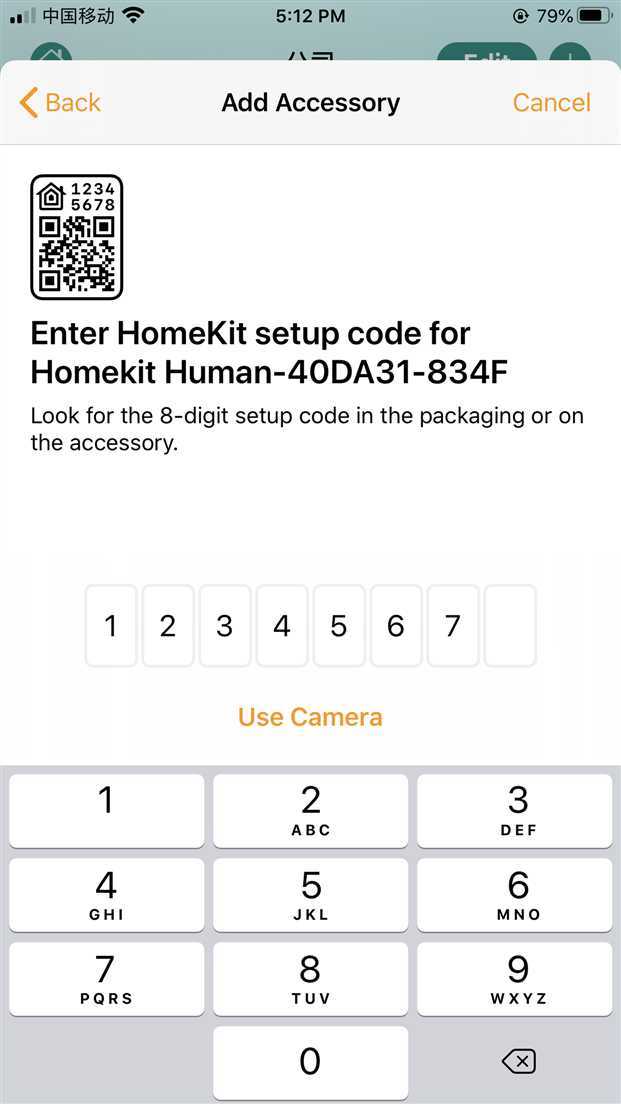Tap key 2 ABC on keypad

[310, 810]
